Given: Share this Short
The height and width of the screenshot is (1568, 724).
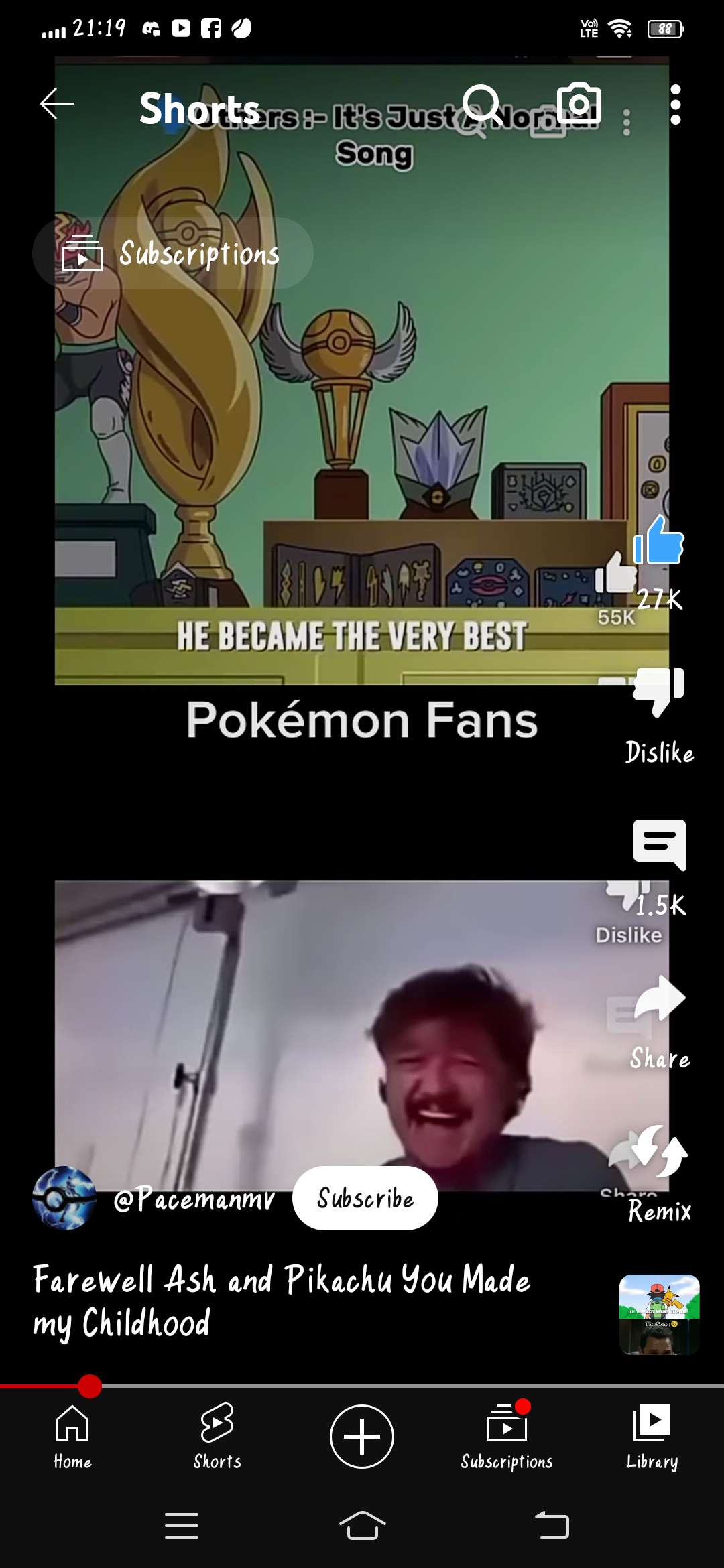Looking at the screenshot, I should (659, 998).
